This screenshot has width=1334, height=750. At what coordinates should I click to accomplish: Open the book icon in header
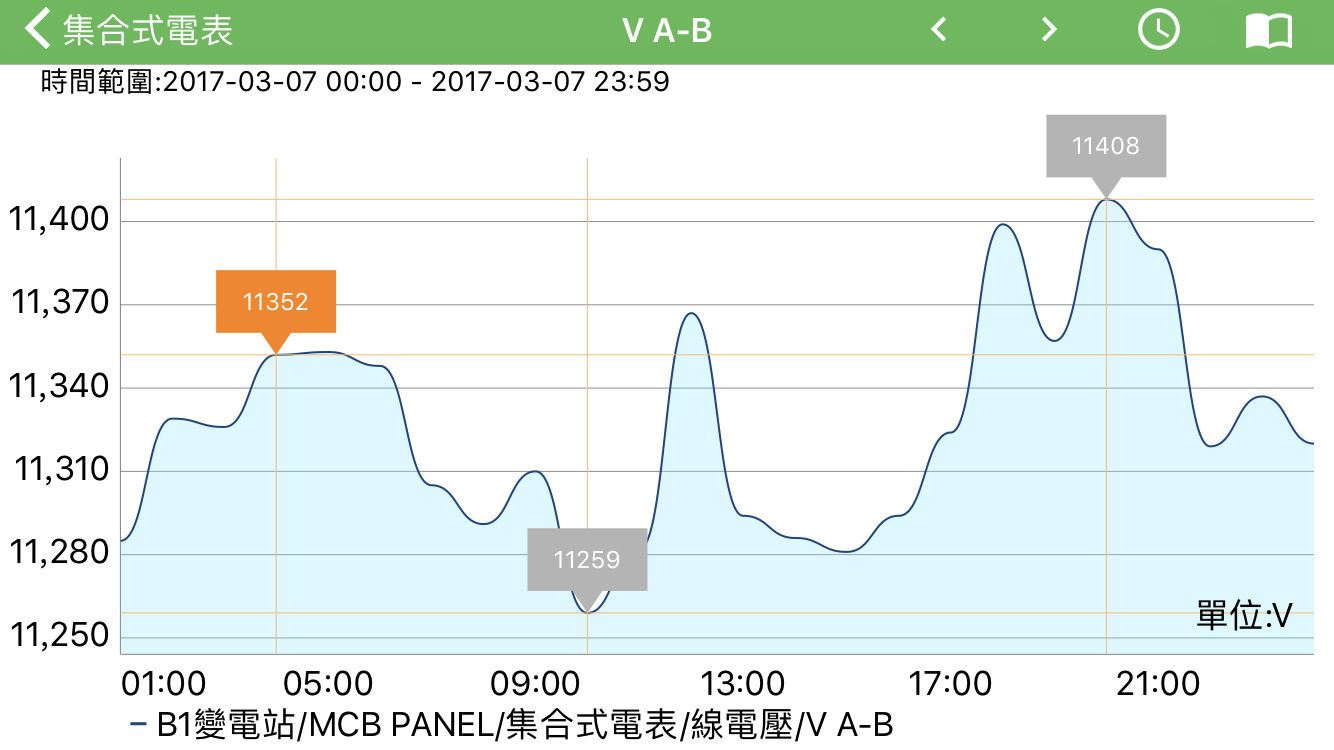tap(1268, 31)
